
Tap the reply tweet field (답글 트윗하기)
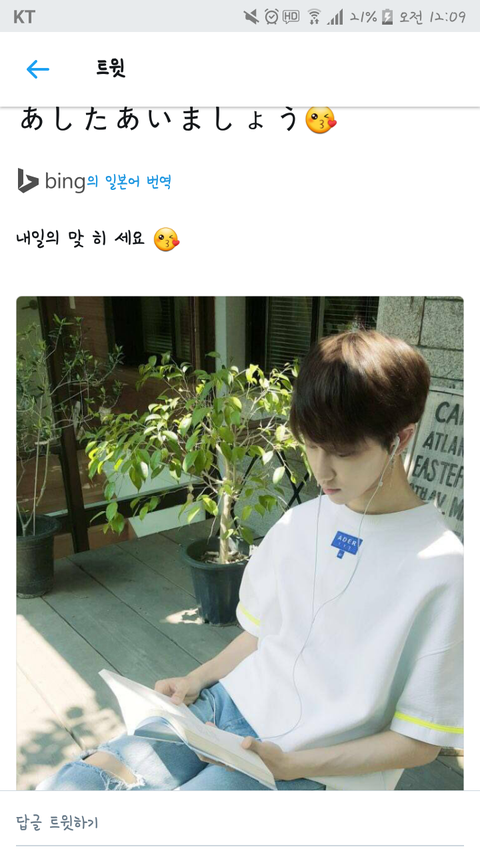240,822
